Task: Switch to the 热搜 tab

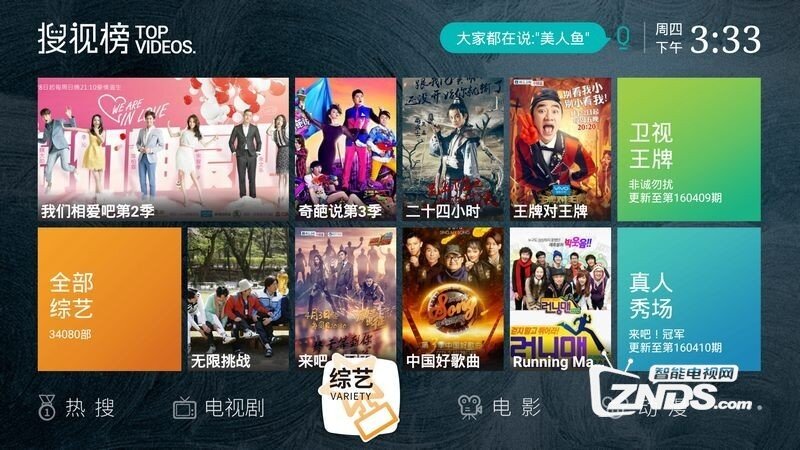Action: [x=77, y=408]
